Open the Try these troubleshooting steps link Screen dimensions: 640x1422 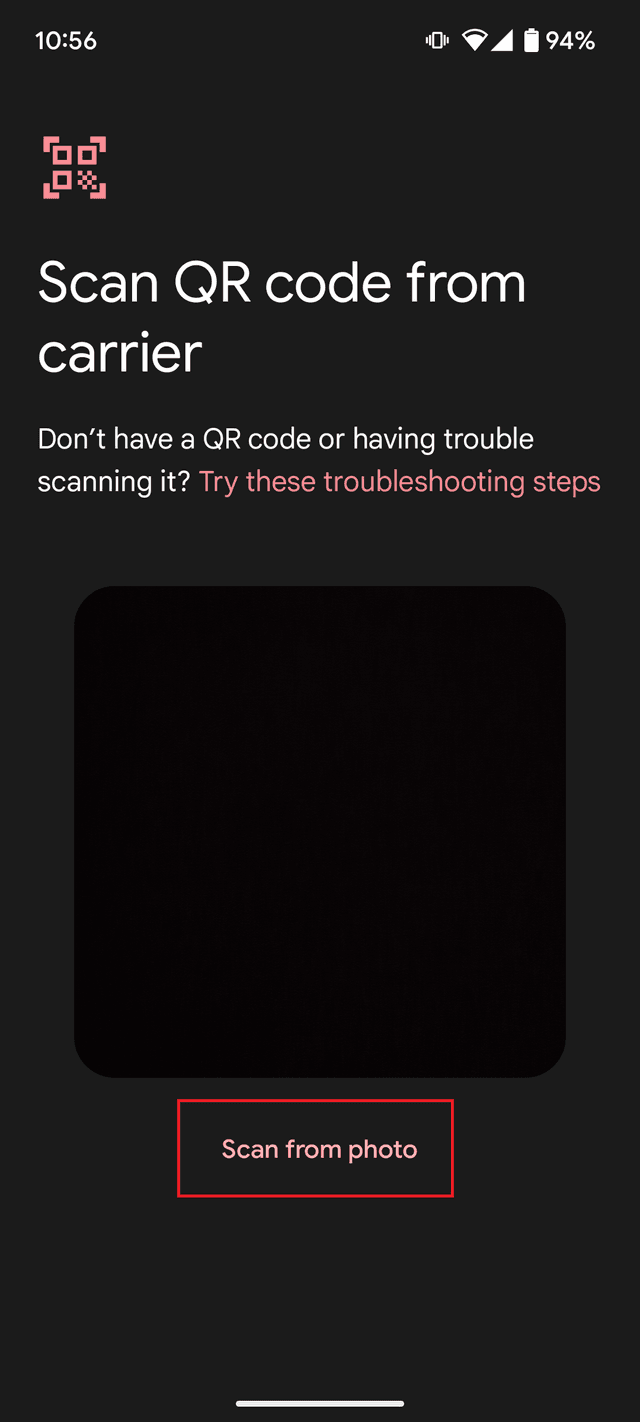(x=399, y=481)
